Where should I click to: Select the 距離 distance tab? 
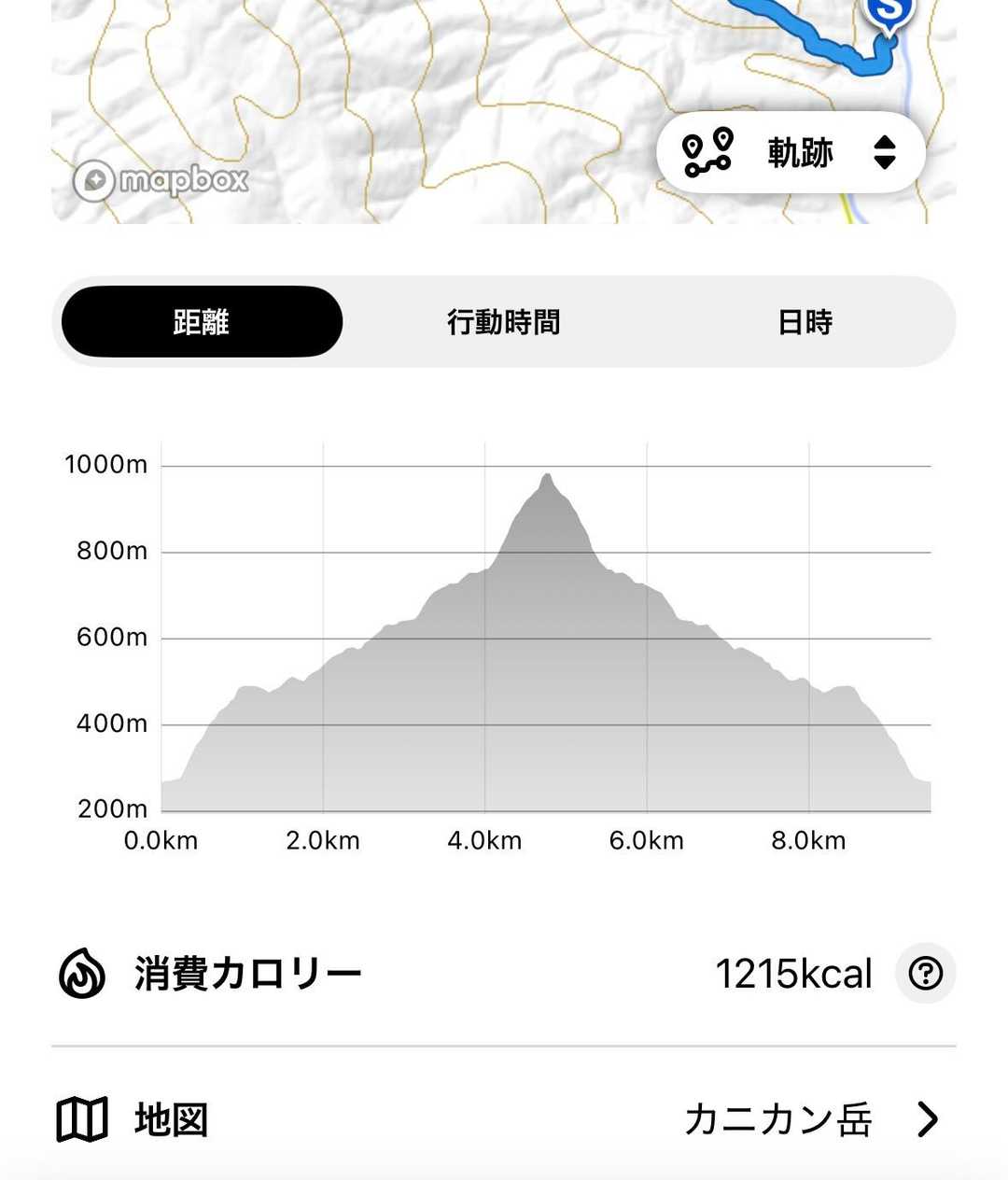coord(202,322)
